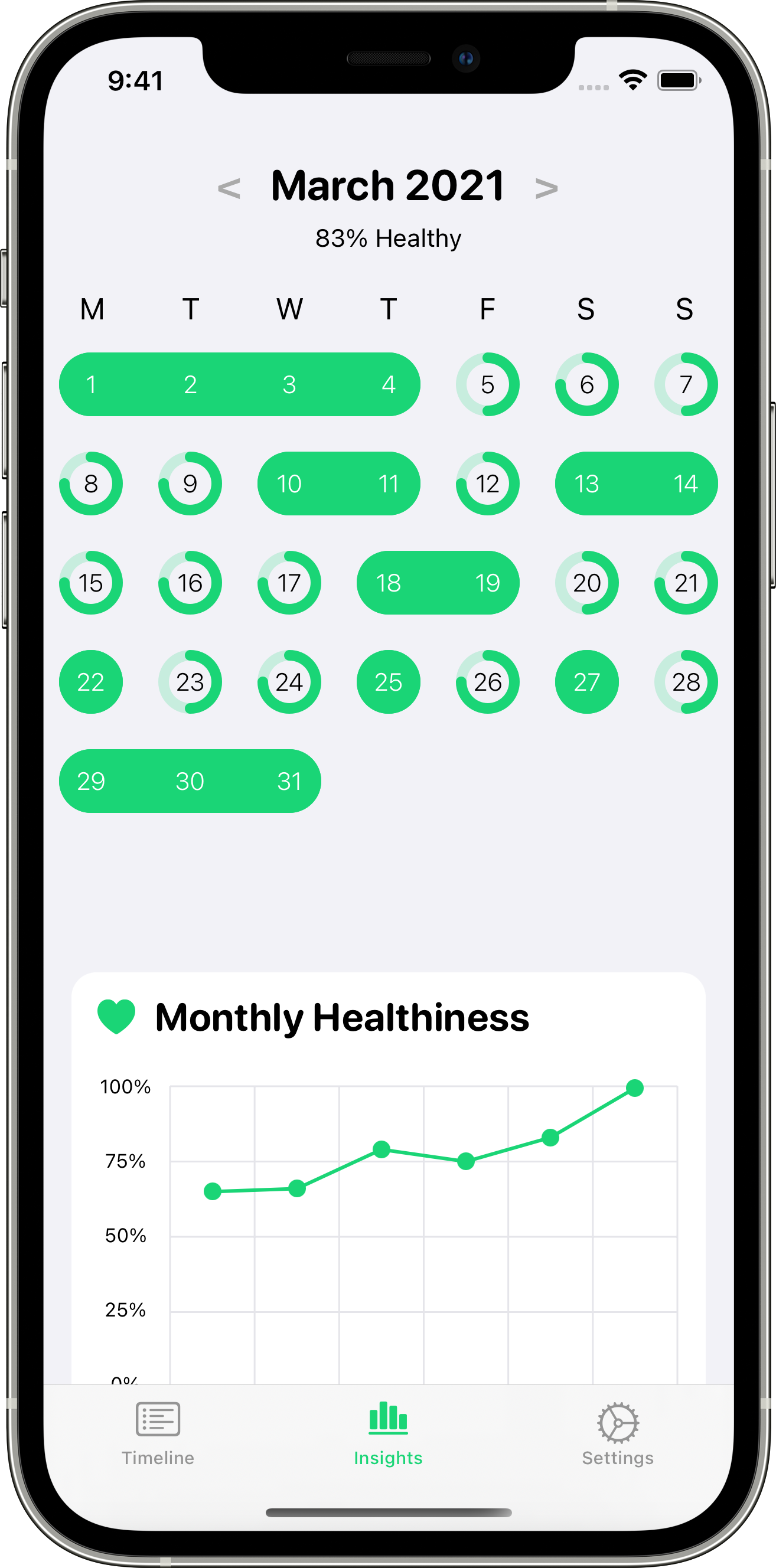Tap day 25 in the calendar
This screenshot has height=1568, width=776.
click(388, 682)
